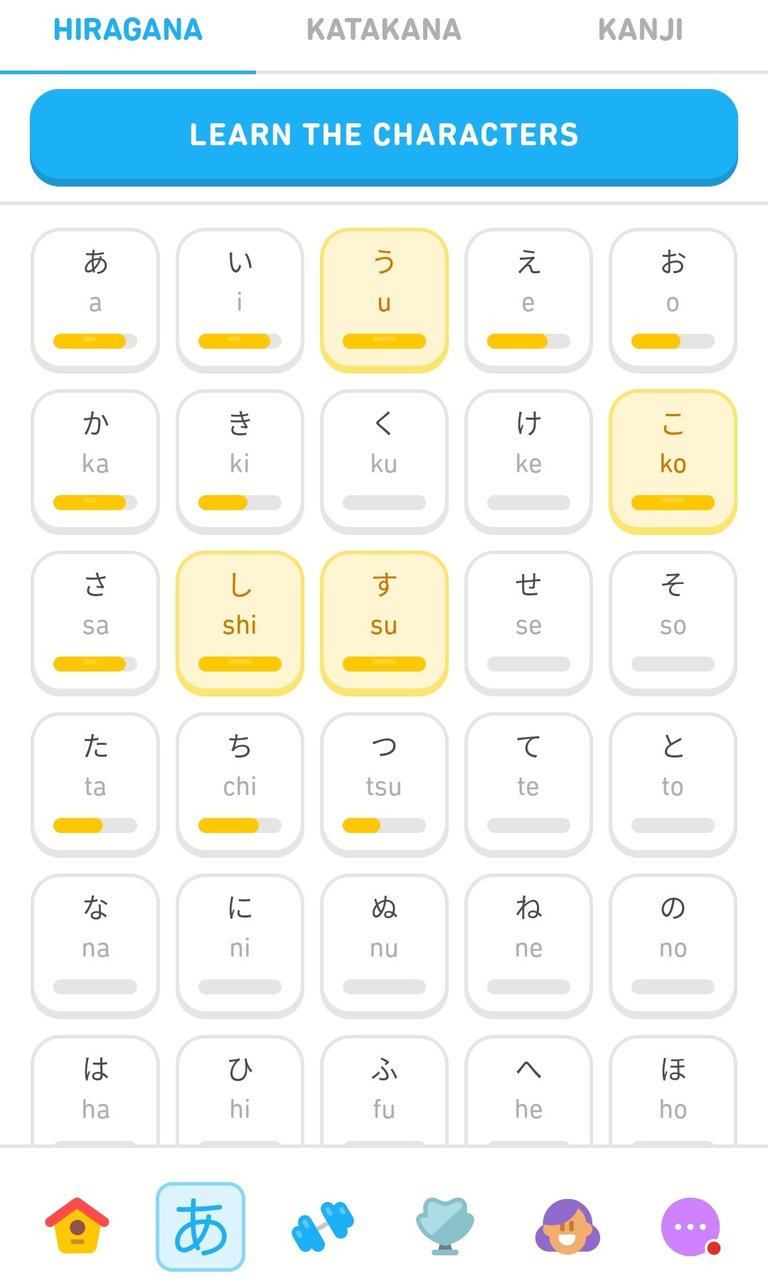Open the profile avatar tab

(x=567, y=1226)
